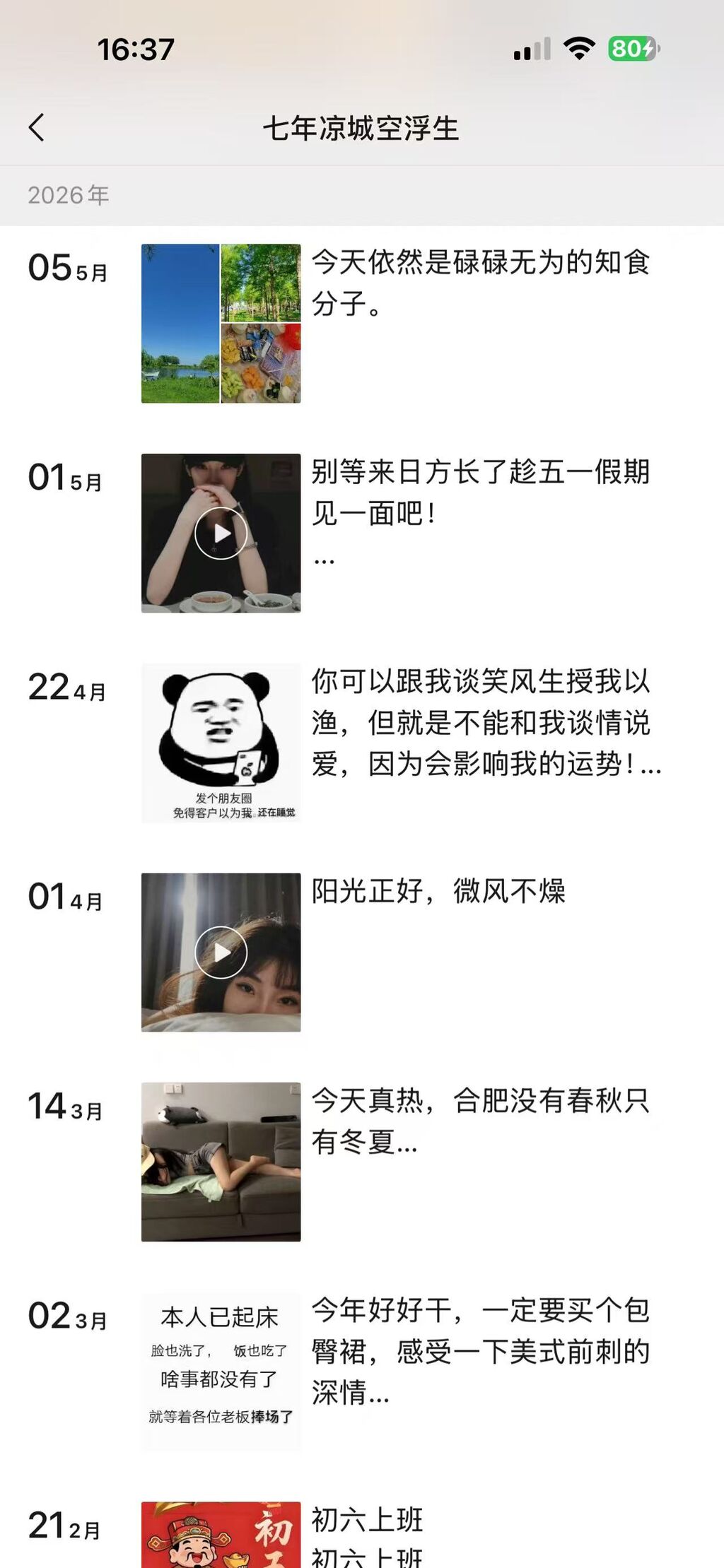Open post text '今天真热，合肥没有春秋只有冬夏'
724x1568 pixels.
(481, 1121)
